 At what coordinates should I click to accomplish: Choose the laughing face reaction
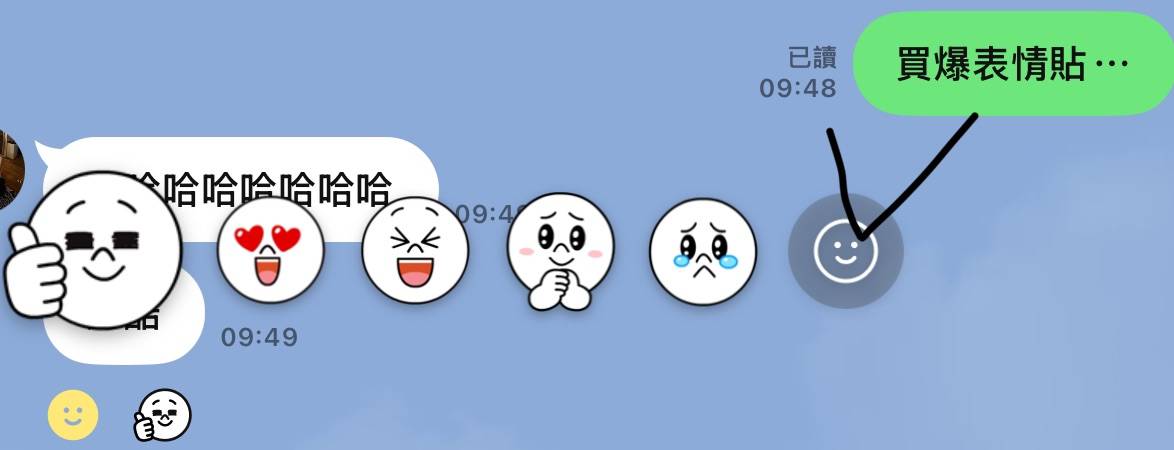415,248
